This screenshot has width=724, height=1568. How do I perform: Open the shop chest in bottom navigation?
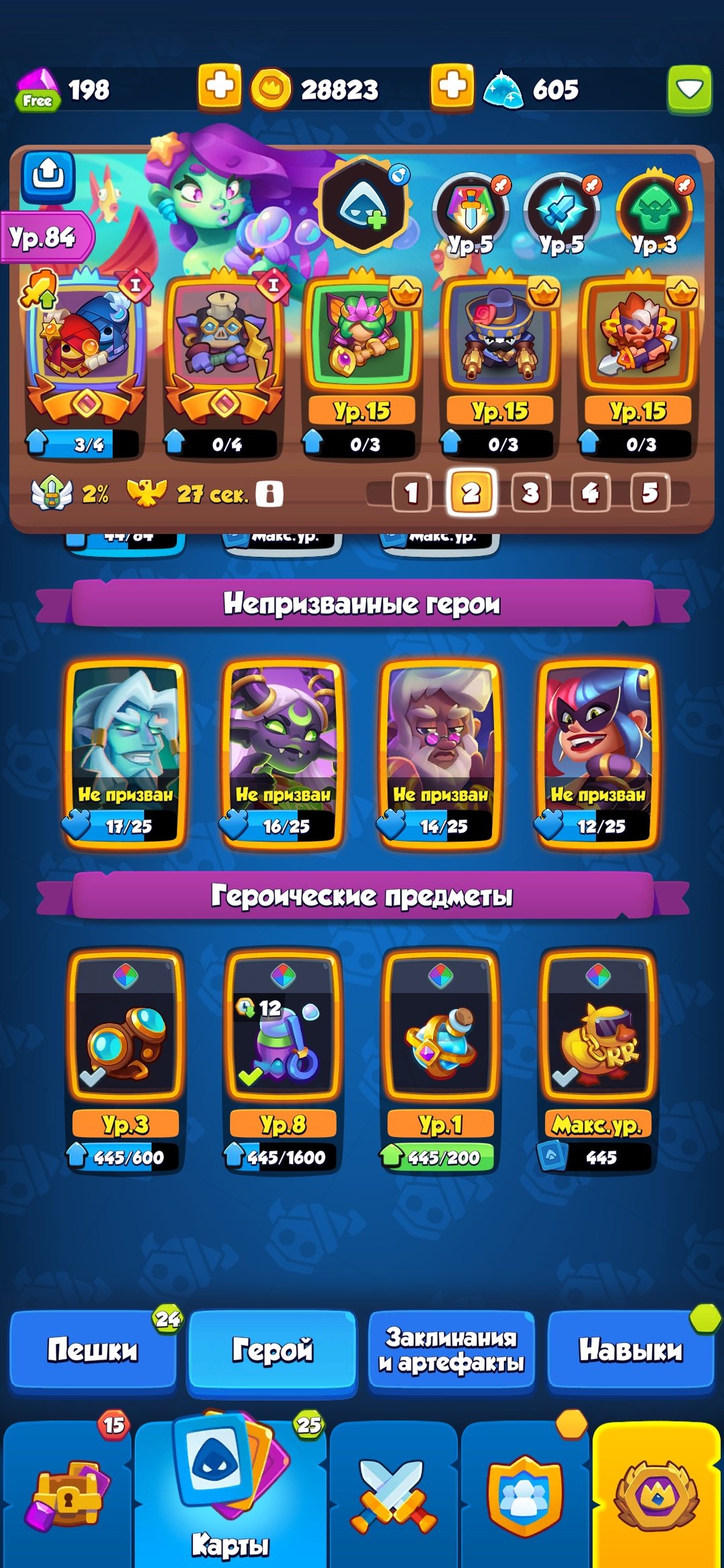[x=66, y=1496]
